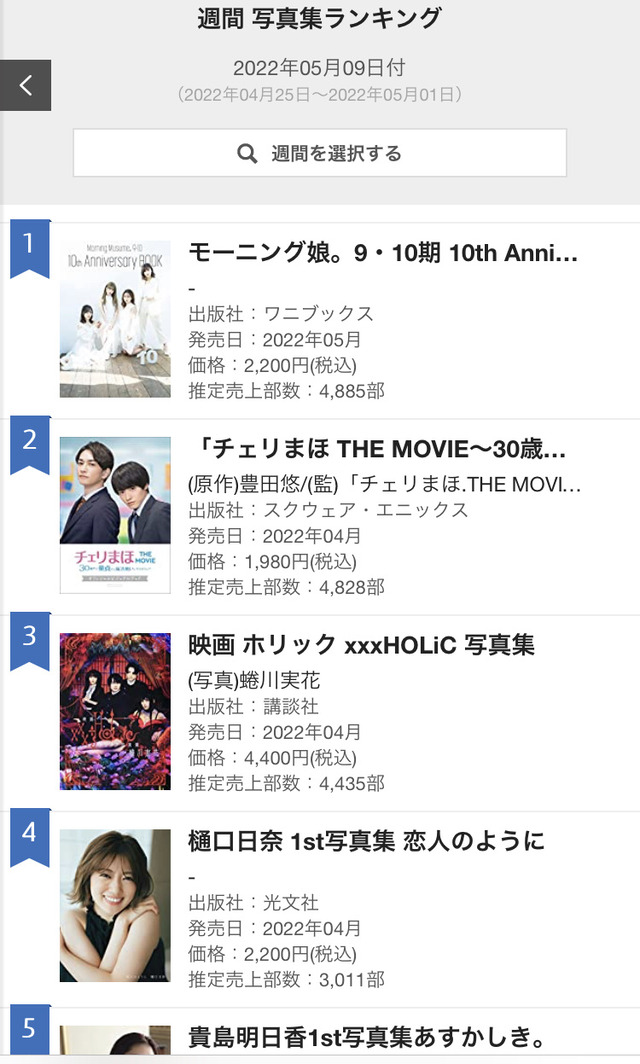Open 樋口日奈 1st写真集 恋人のように

pos(366,841)
